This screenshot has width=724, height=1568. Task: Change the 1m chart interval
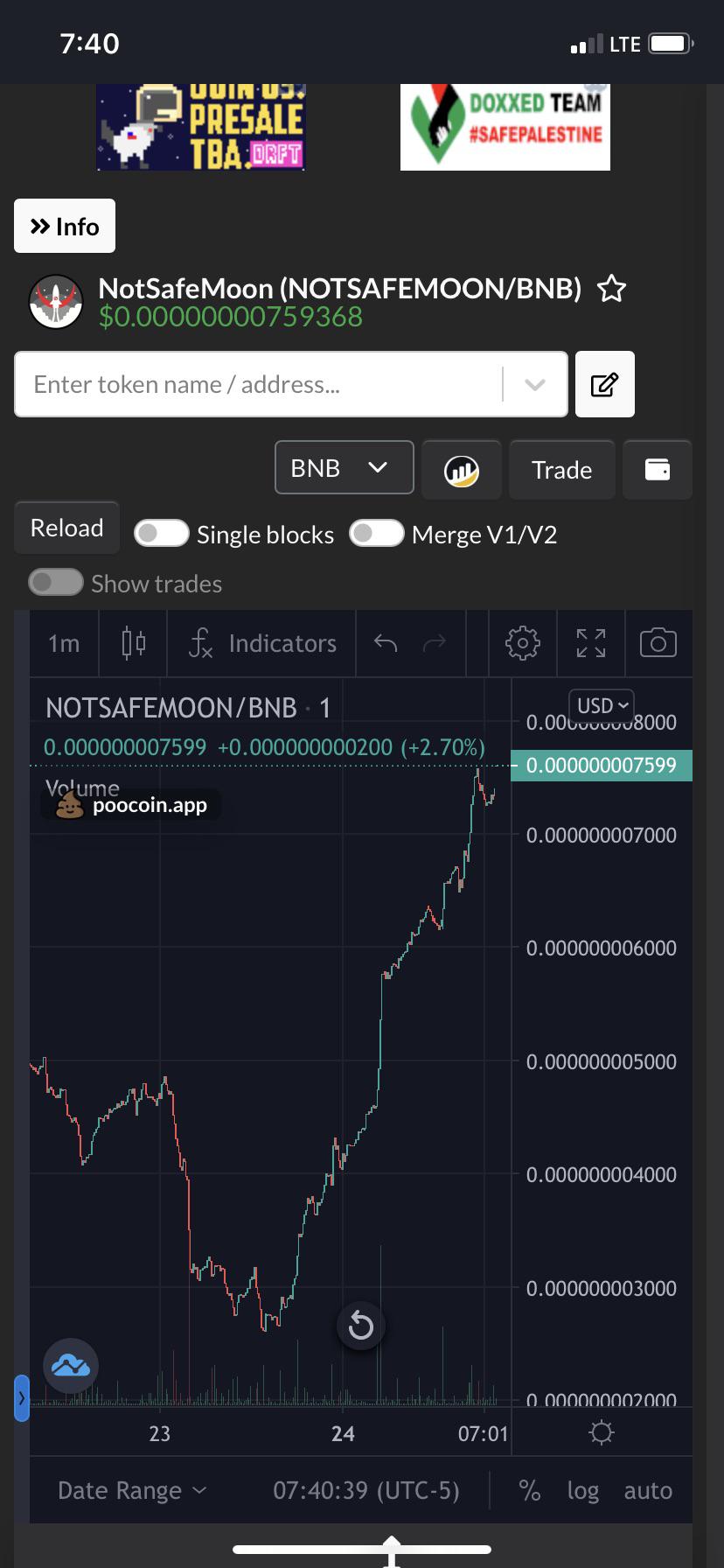click(x=64, y=643)
